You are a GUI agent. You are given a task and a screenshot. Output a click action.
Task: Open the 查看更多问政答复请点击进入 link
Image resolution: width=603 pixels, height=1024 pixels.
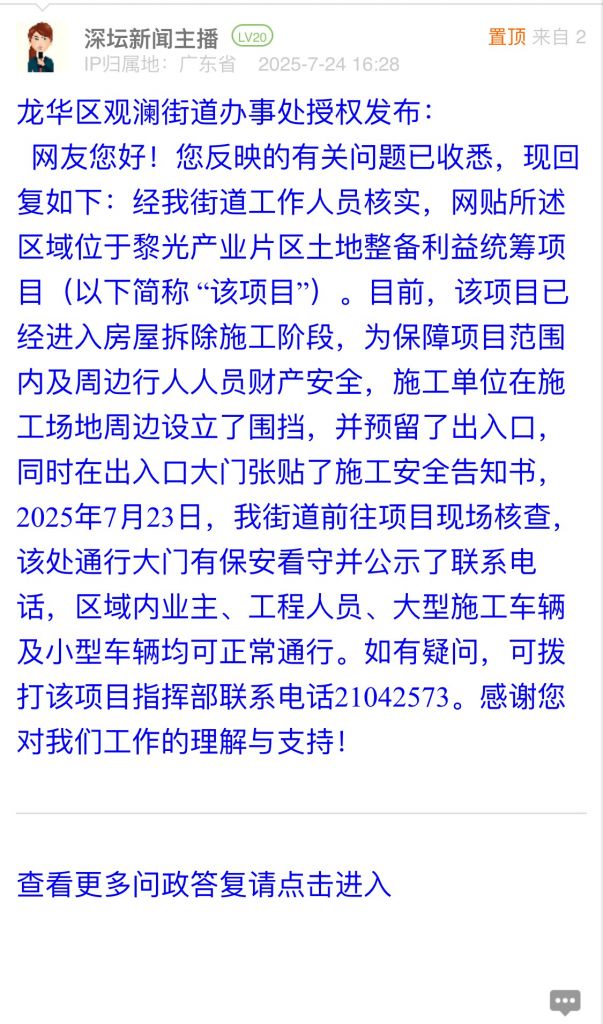point(204,884)
